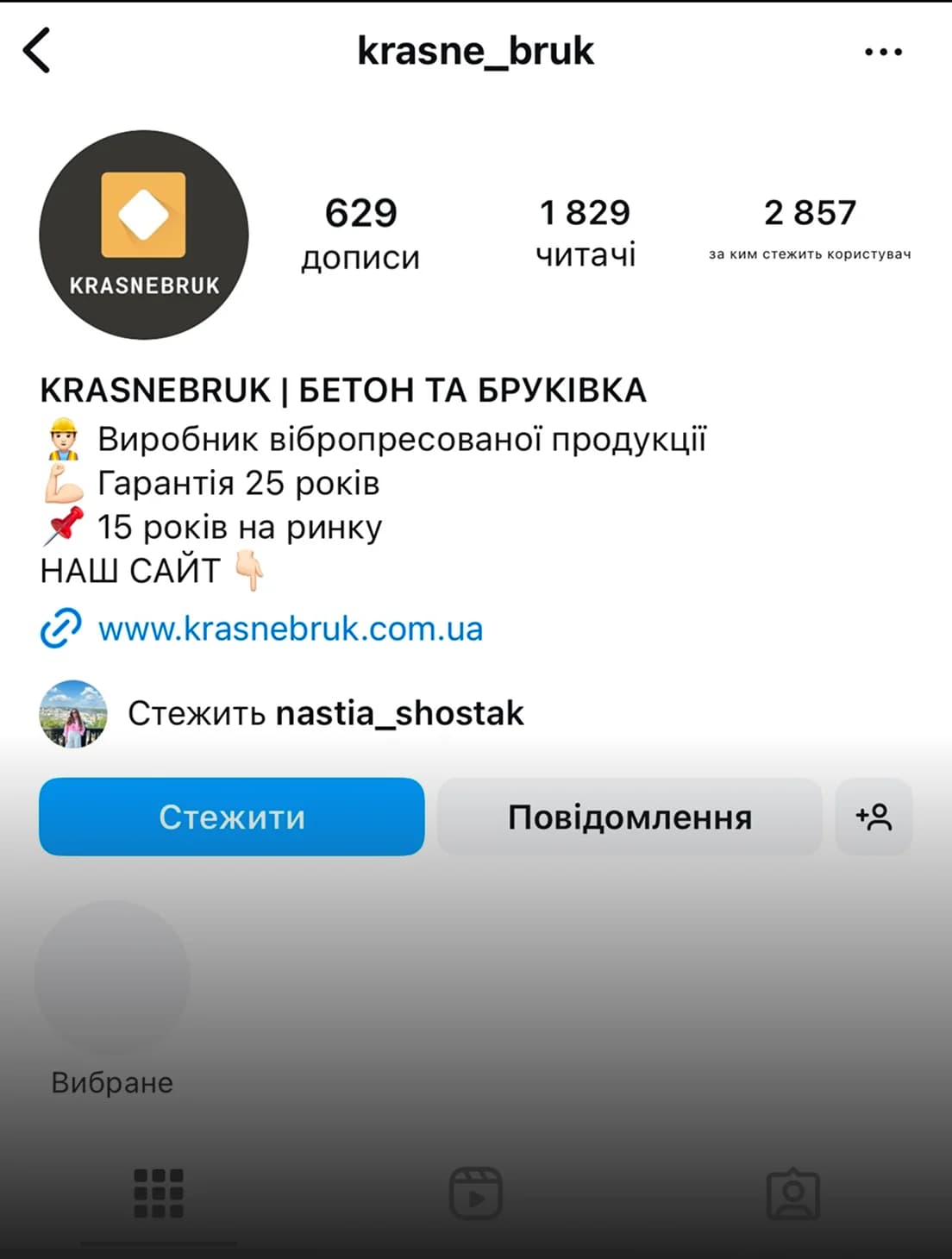
Task: Open the three-dot overflow menu
Action: pyautogui.click(x=883, y=52)
